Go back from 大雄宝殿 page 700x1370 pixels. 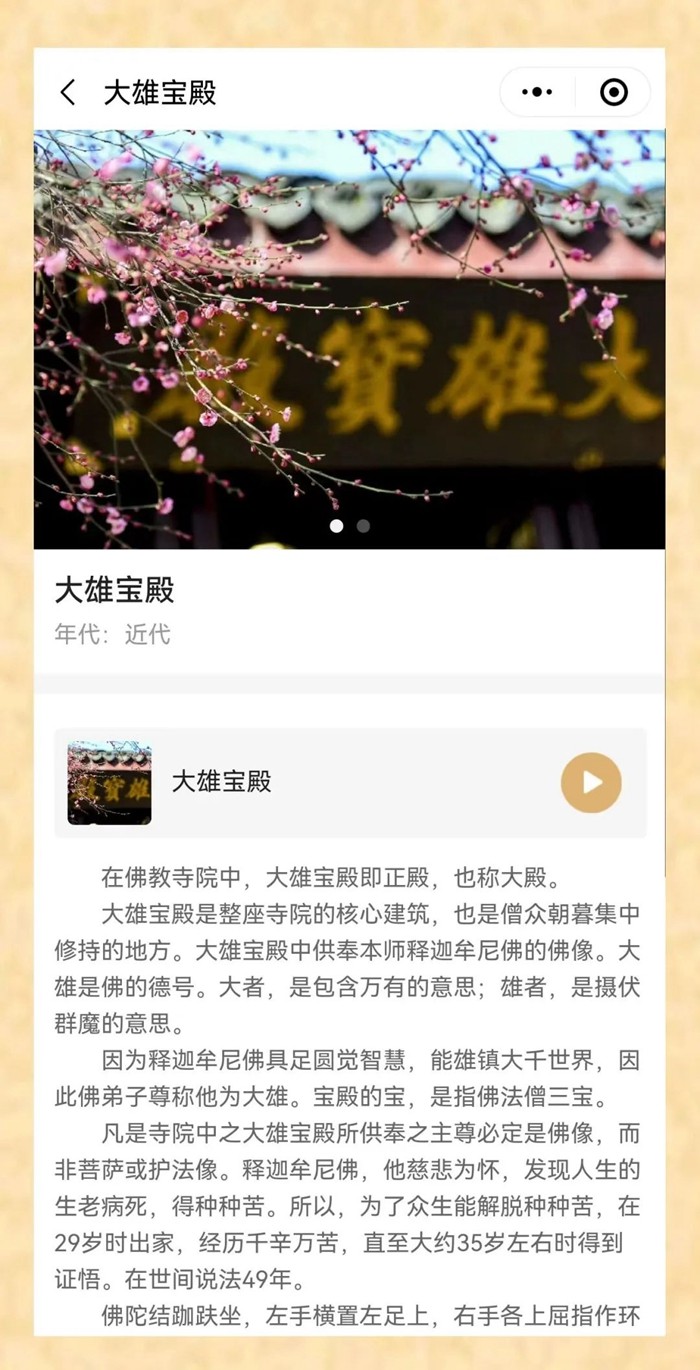68,93
